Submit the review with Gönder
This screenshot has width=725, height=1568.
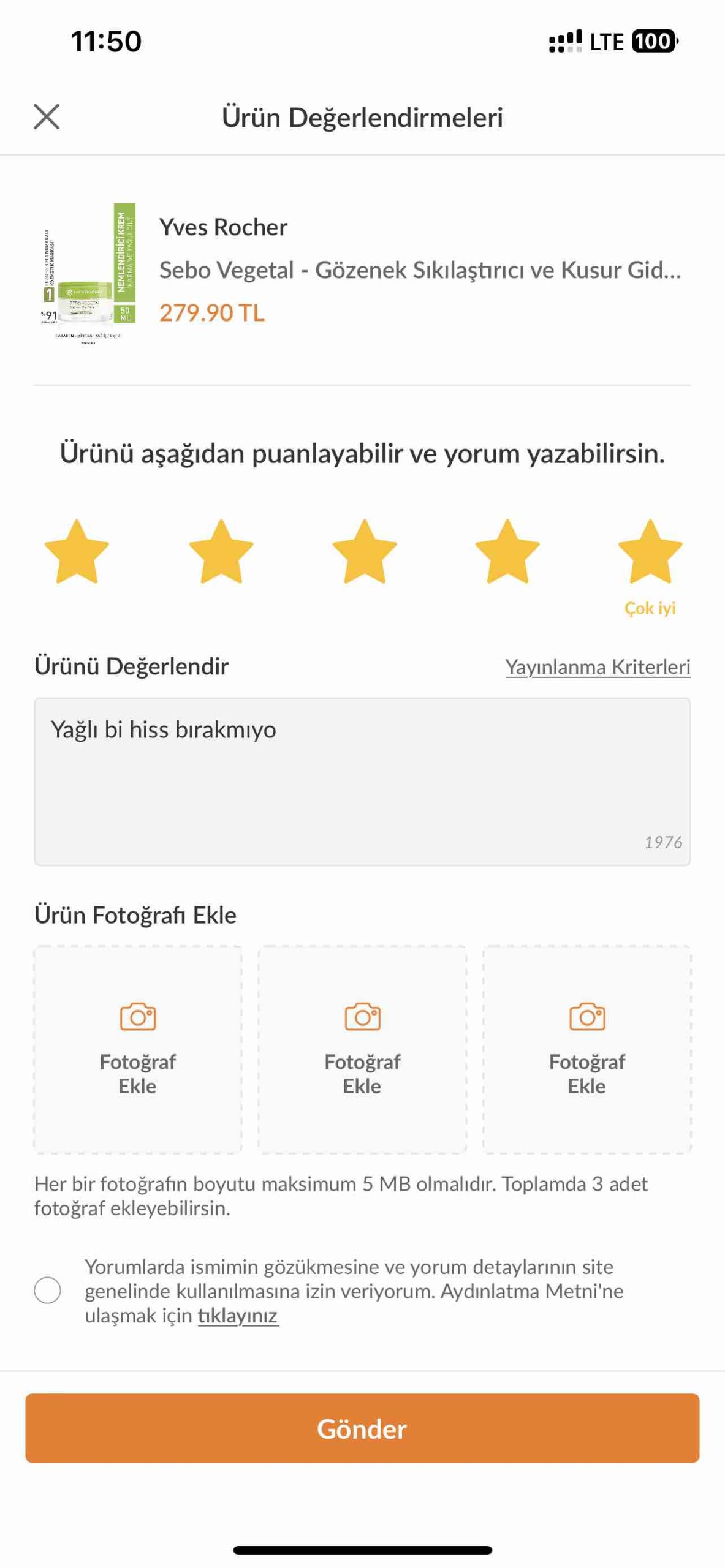(x=362, y=1428)
